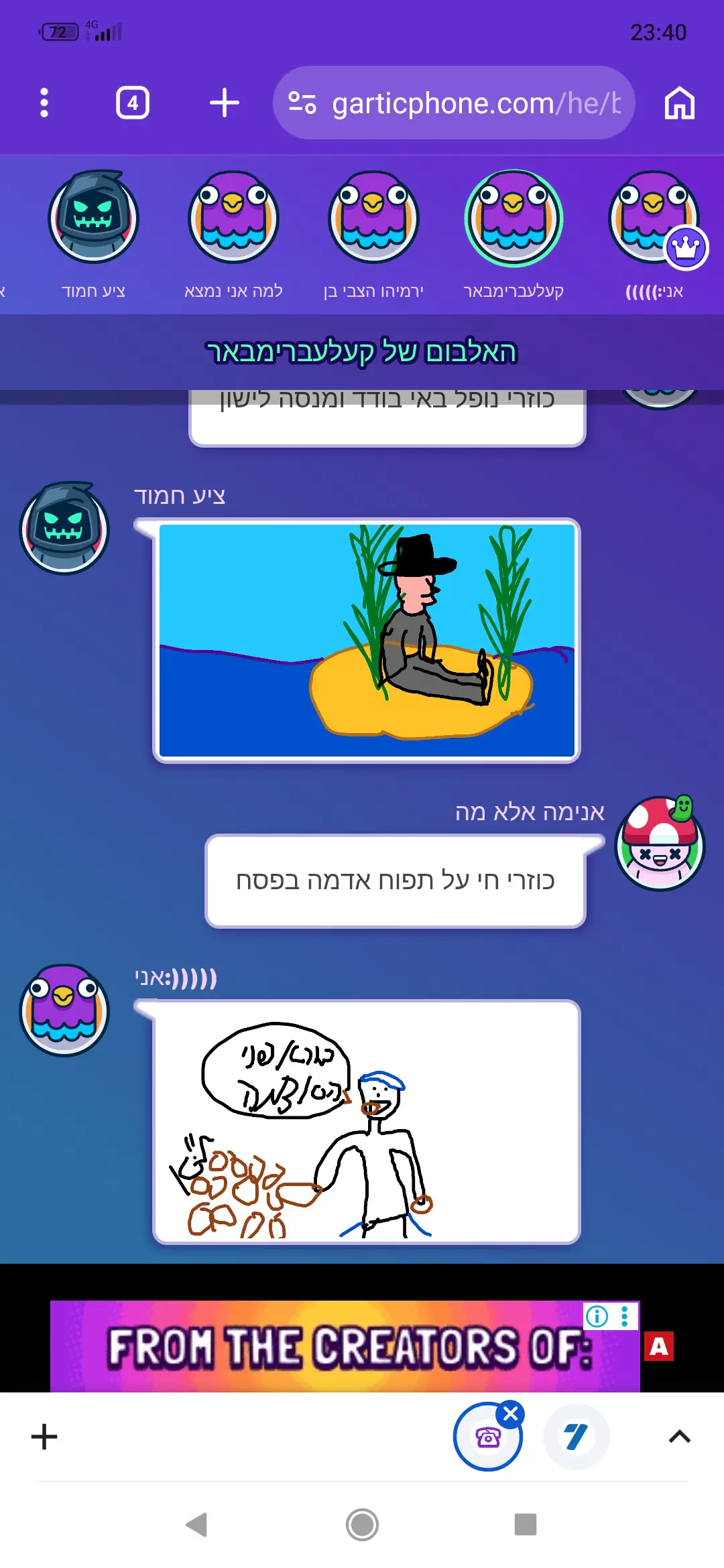Select קעלעבריםבאר player avatar
Image resolution: width=724 pixels, height=1568 pixels.
(x=514, y=218)
